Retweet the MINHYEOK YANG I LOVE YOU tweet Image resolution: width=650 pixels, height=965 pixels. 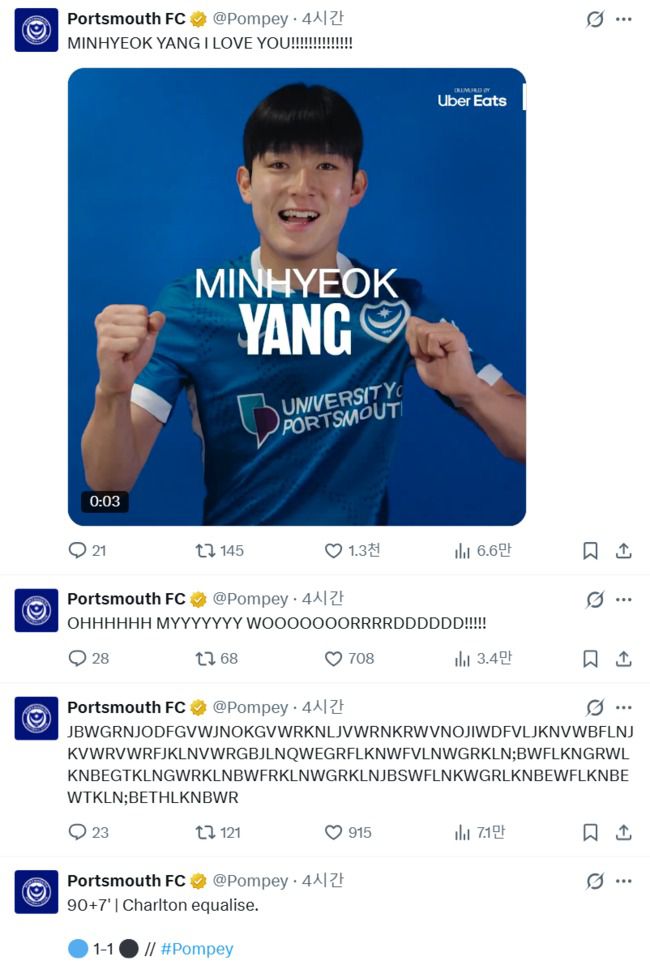[205, 551]
